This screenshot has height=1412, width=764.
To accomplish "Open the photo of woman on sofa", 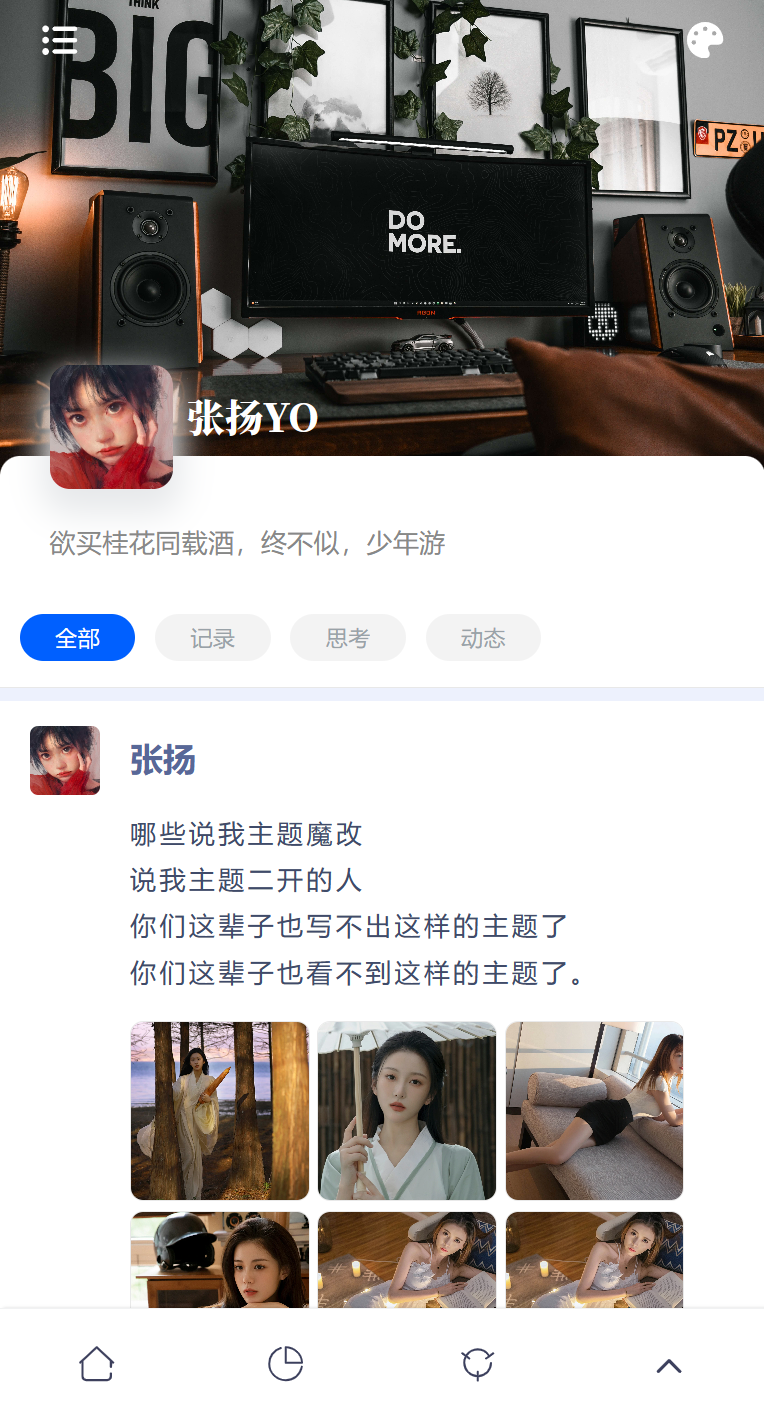I will 594,1110.
